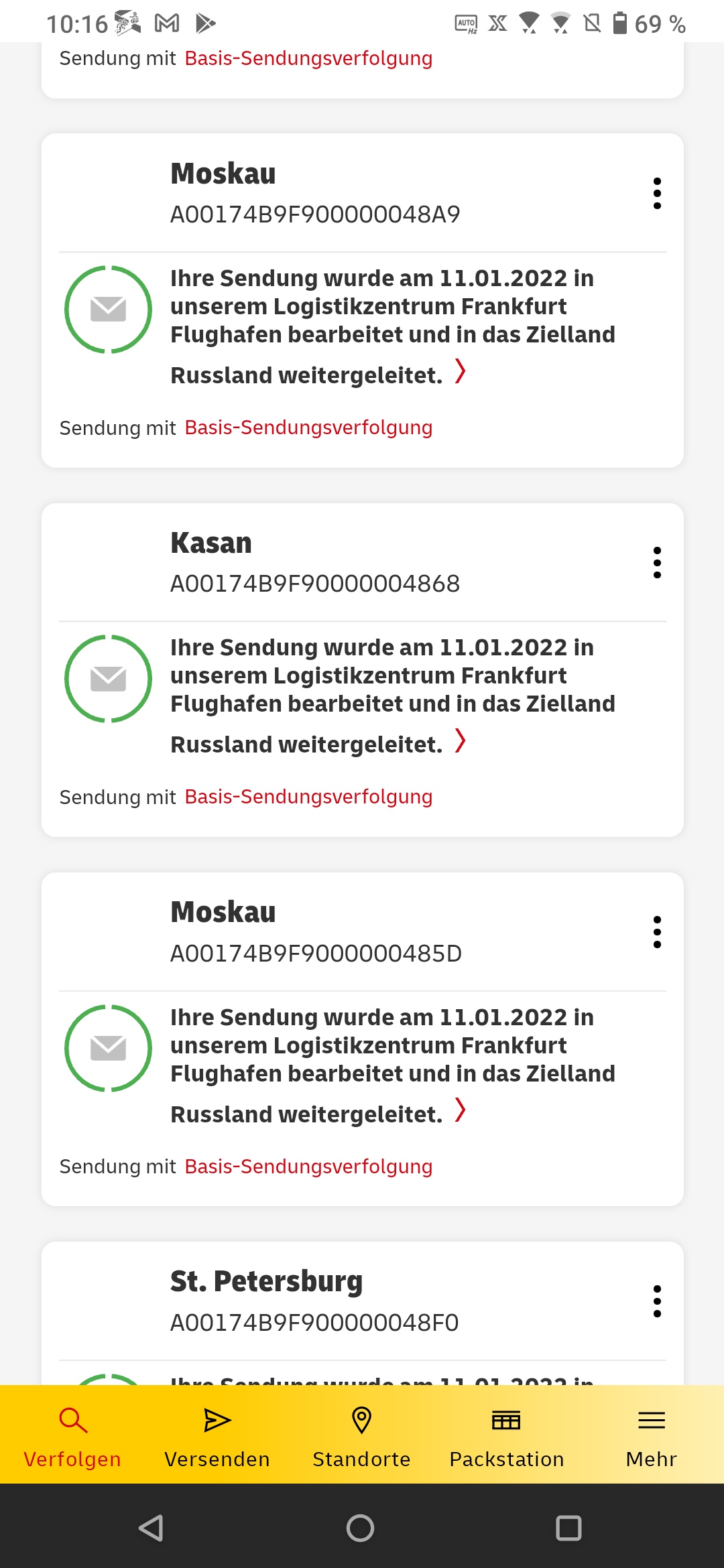Go to the Standorte tab
724x1568 pixels.
tap(361, 1435)
